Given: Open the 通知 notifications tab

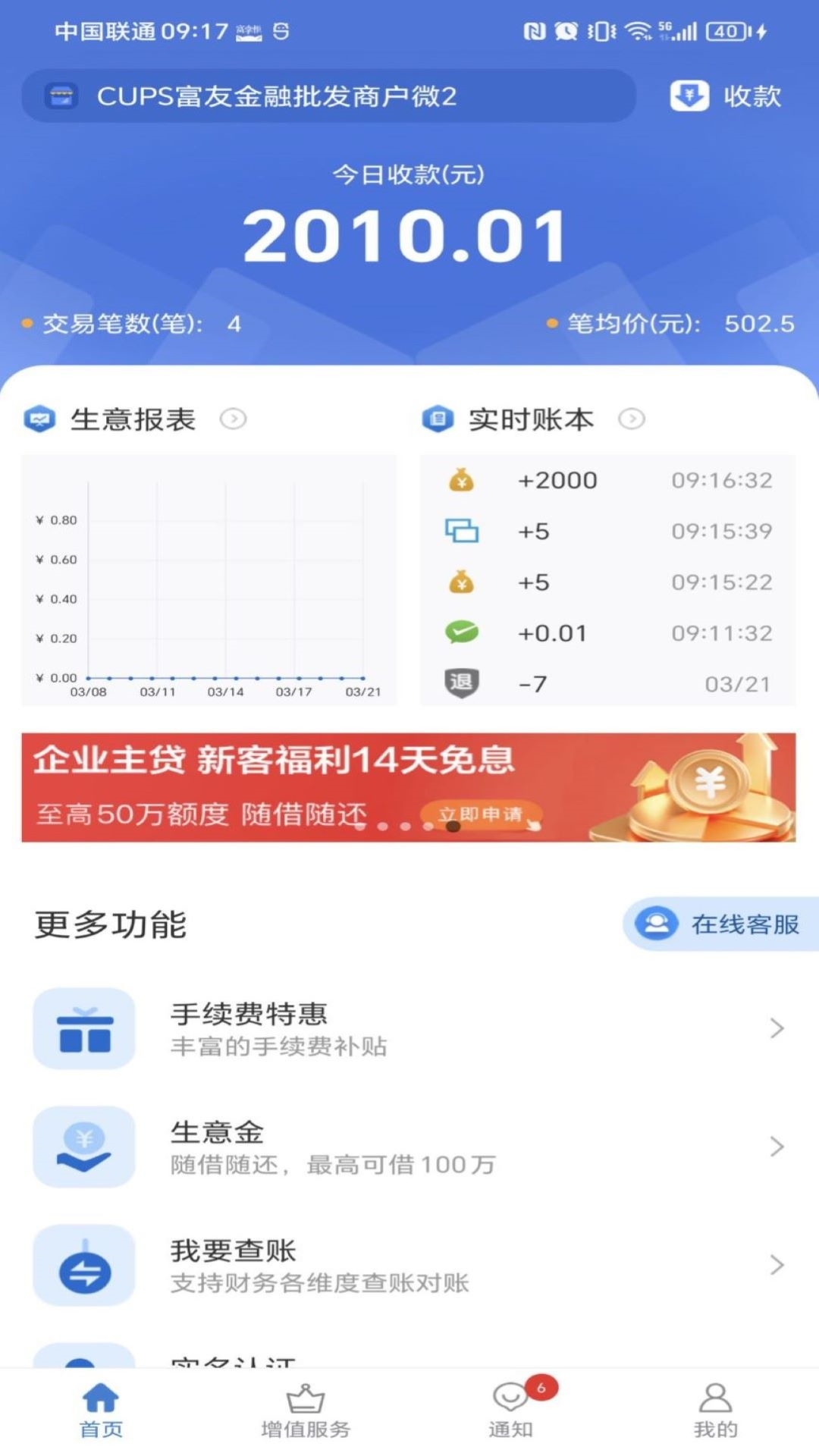Looking at the screenshot, I should pyautogui.click(x=511, y=1410).
